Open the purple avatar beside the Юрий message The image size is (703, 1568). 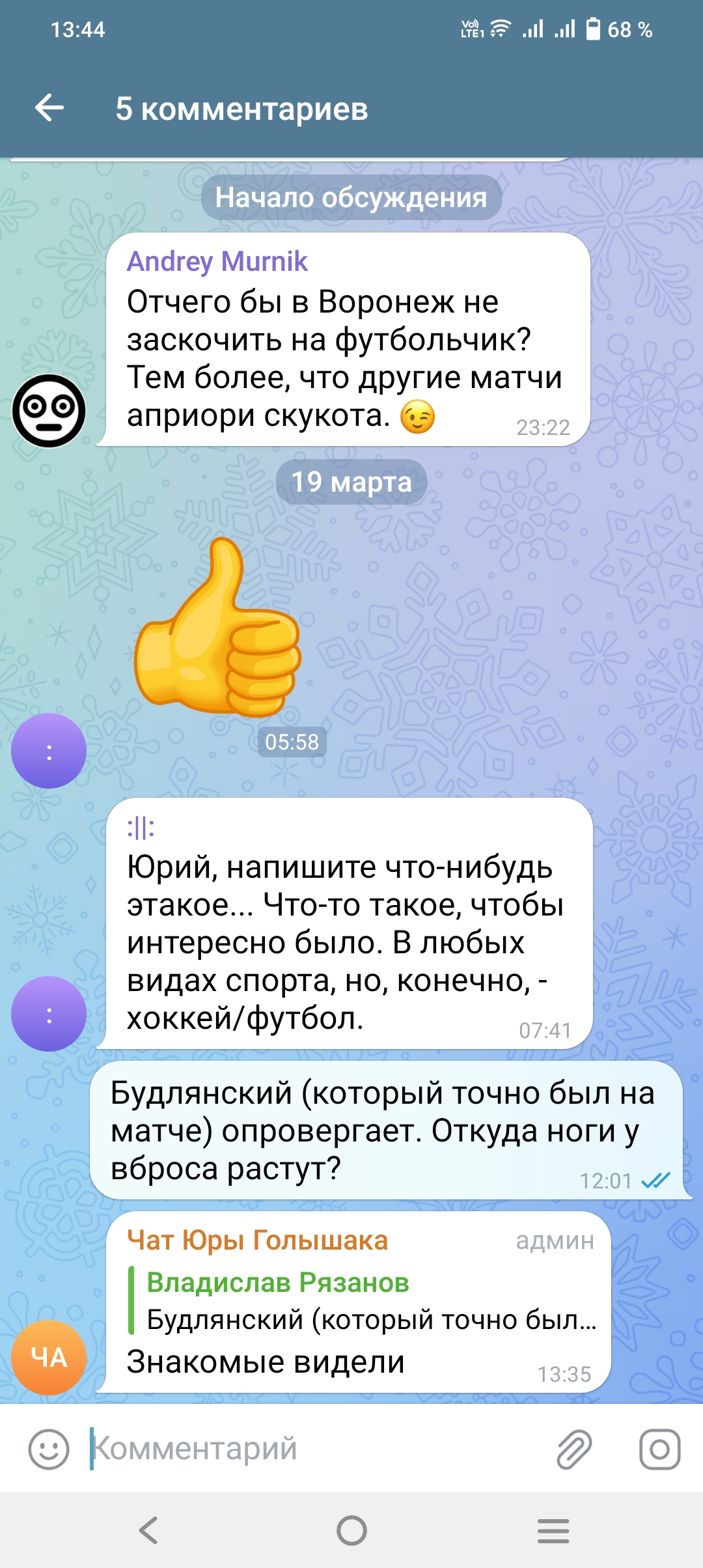(49, 1013)
